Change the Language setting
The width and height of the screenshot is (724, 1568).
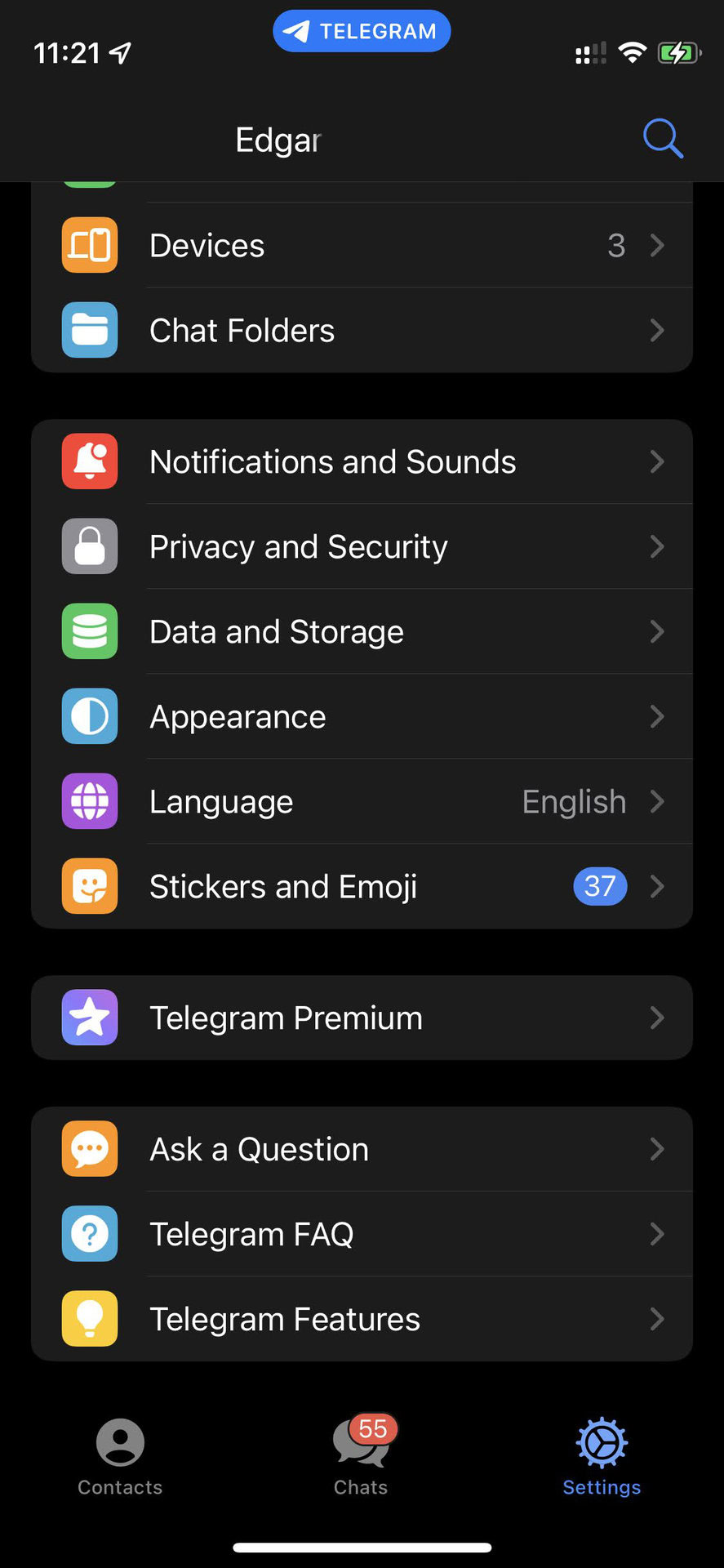(362, 802)
